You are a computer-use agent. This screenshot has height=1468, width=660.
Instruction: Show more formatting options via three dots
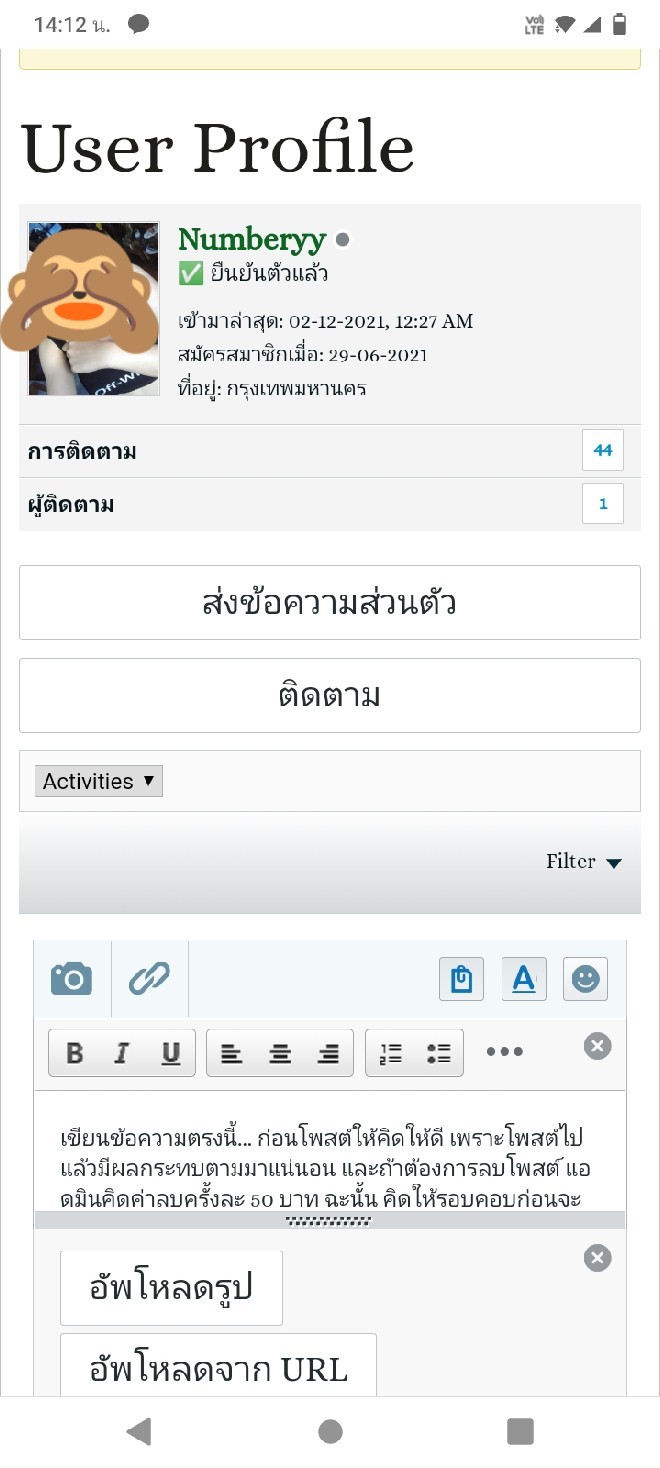[505, 1052]
